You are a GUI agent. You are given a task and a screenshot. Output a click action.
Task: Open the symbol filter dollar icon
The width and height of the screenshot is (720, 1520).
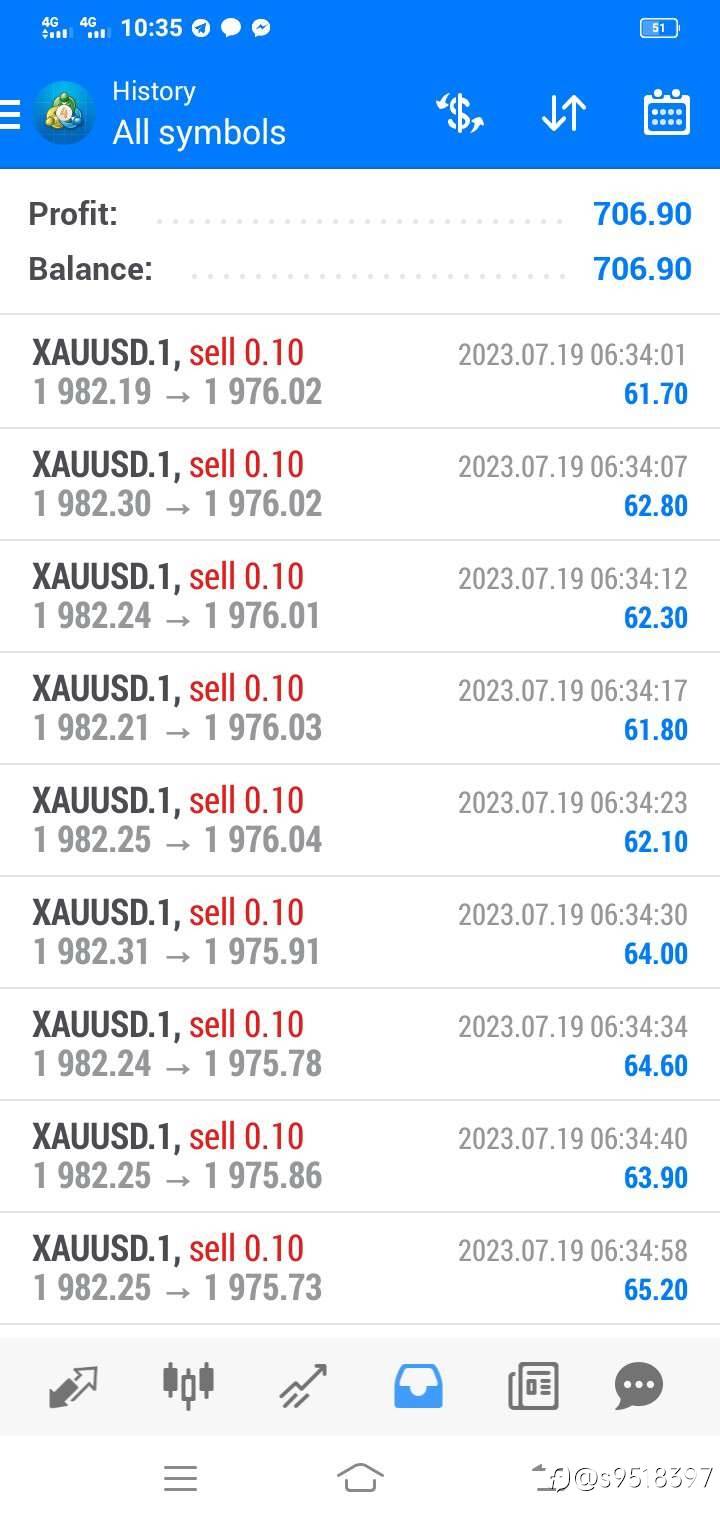point(460,114)
